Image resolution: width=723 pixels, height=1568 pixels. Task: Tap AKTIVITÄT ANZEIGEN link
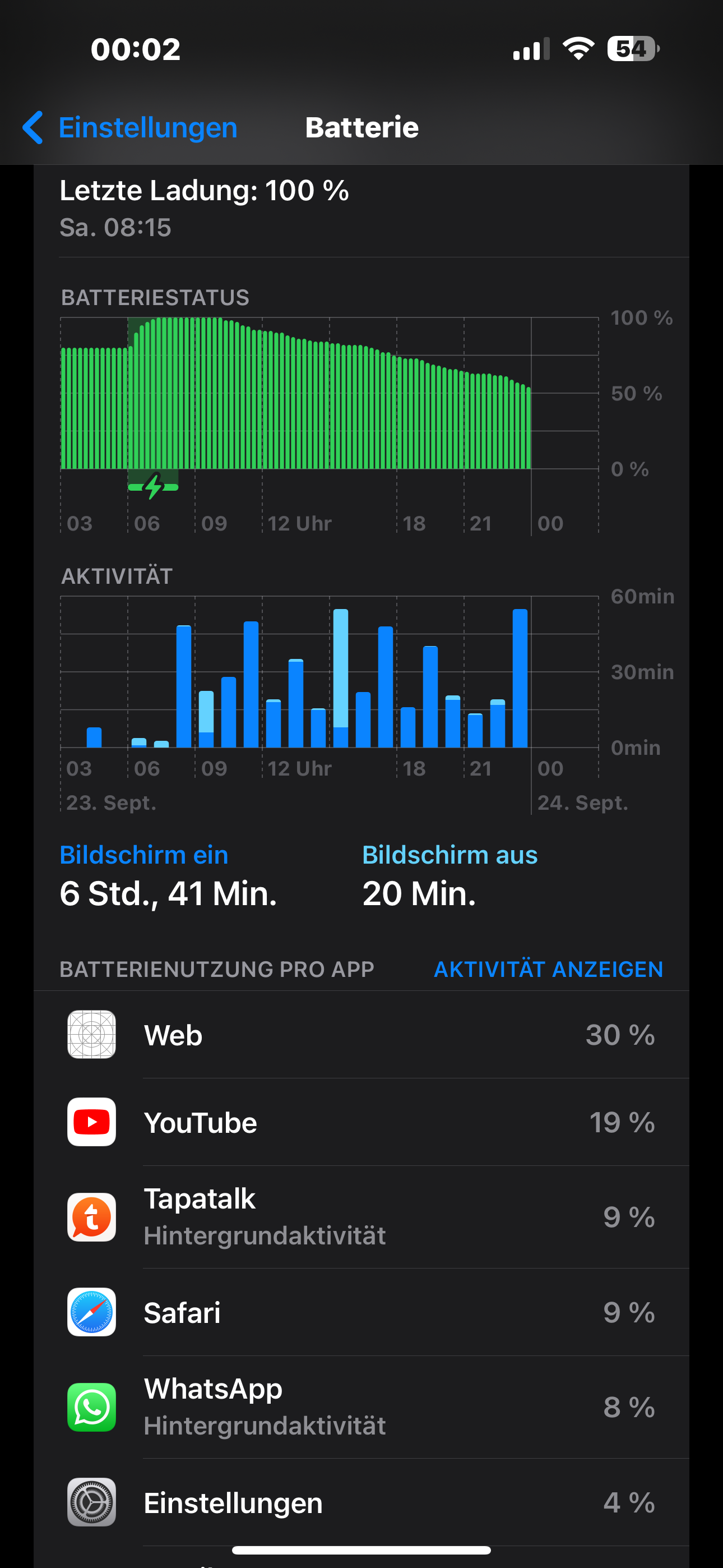tap(548, 969)
